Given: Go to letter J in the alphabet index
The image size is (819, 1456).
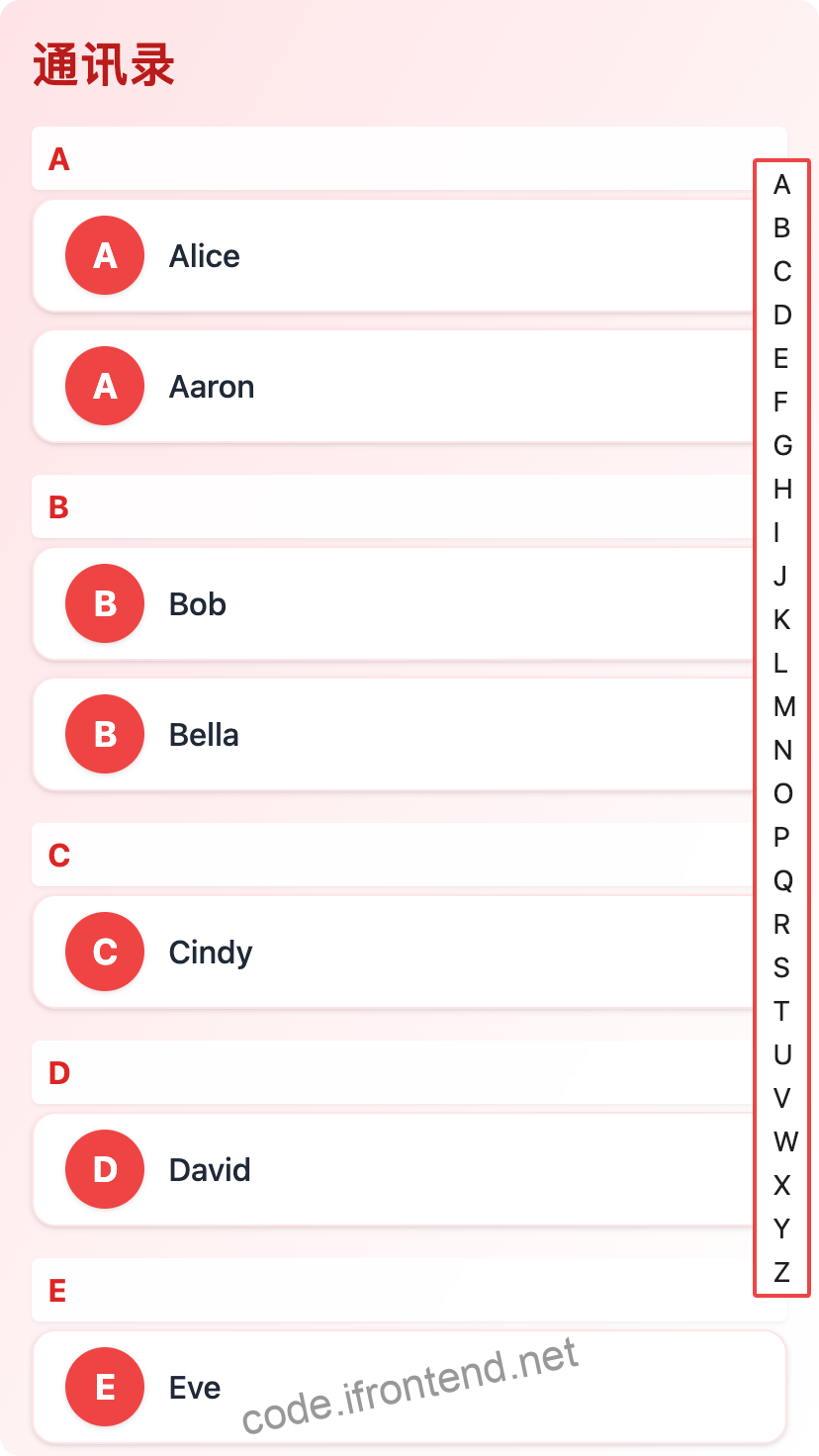Looking at the screenshot, I should click(x=782, y=577).
